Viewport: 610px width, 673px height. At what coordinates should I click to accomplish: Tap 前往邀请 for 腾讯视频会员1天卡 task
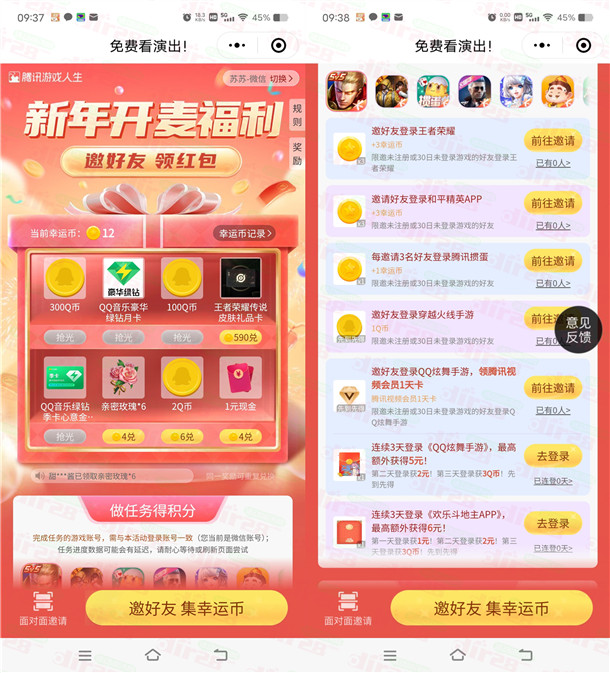pyautogui.click(x=553, y=388)
